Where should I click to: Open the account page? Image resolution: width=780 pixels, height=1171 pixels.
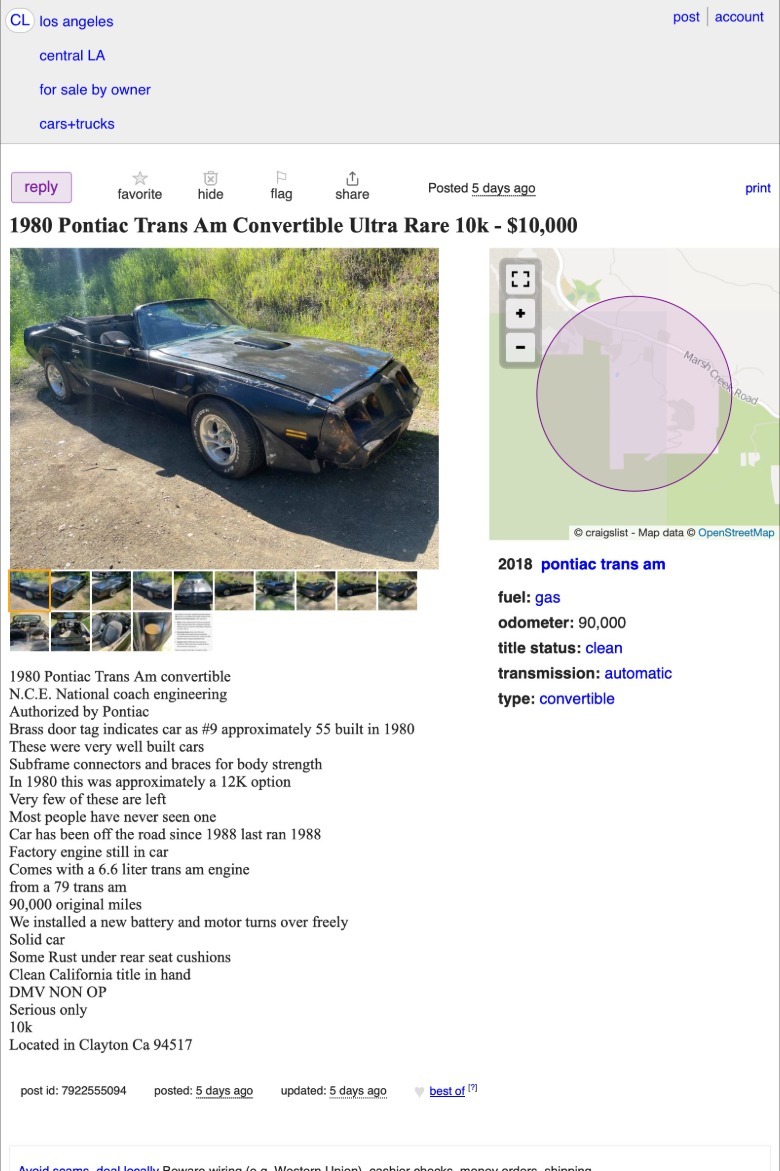[x=739, y=17]
